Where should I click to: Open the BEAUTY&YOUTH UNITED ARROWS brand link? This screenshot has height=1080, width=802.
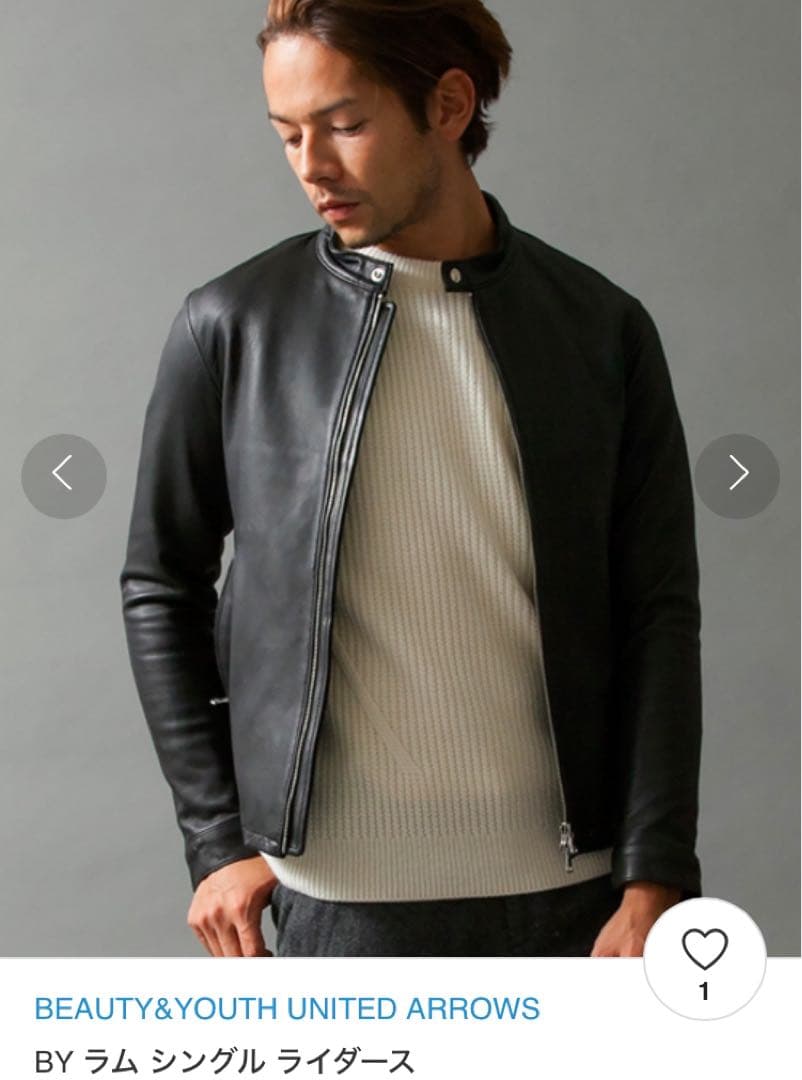pyautogui.click(x=287, y=1008)
